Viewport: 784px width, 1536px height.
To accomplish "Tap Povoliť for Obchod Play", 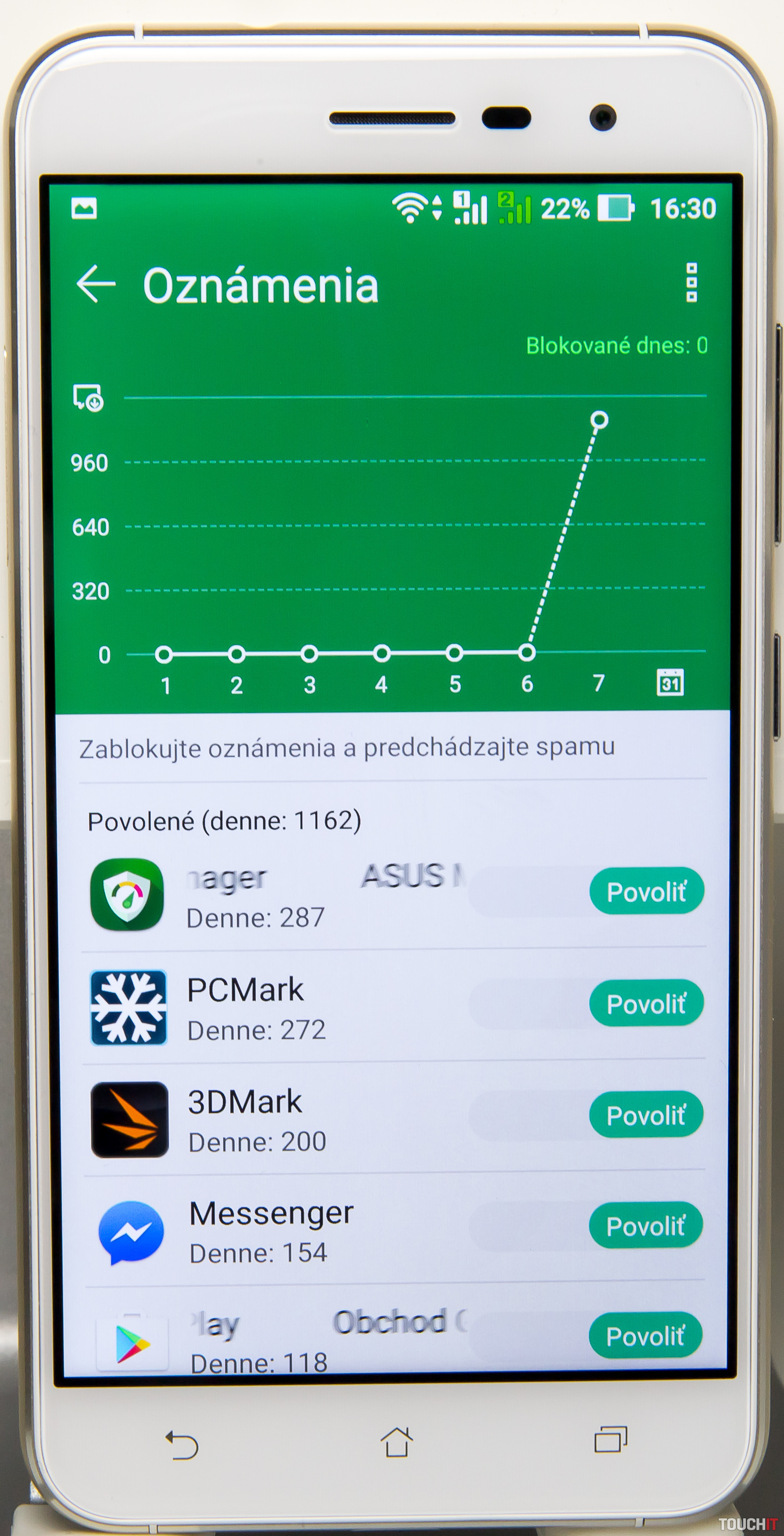I will pyautogui.click(x=645, y=1336).
